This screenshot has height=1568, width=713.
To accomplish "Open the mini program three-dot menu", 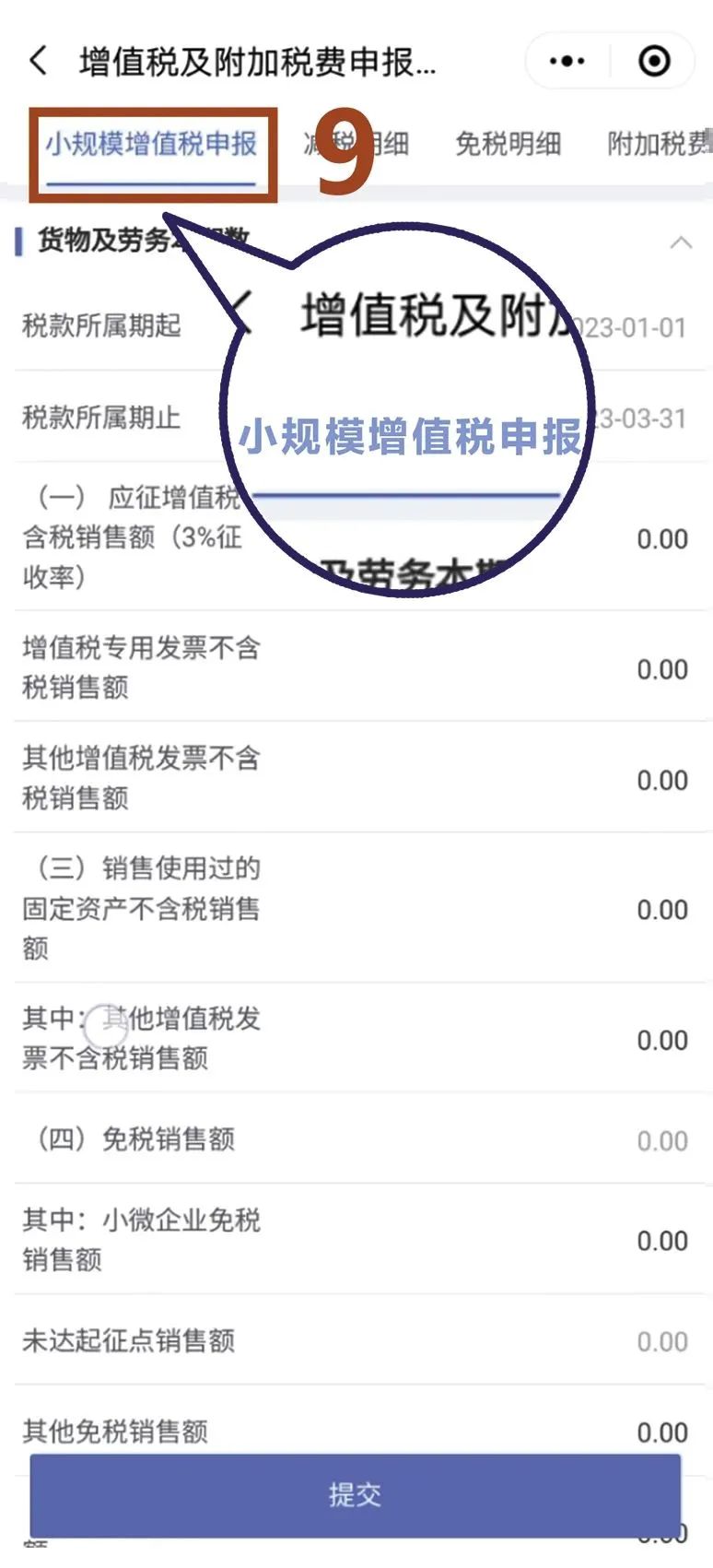I will (x=567, y=62).
